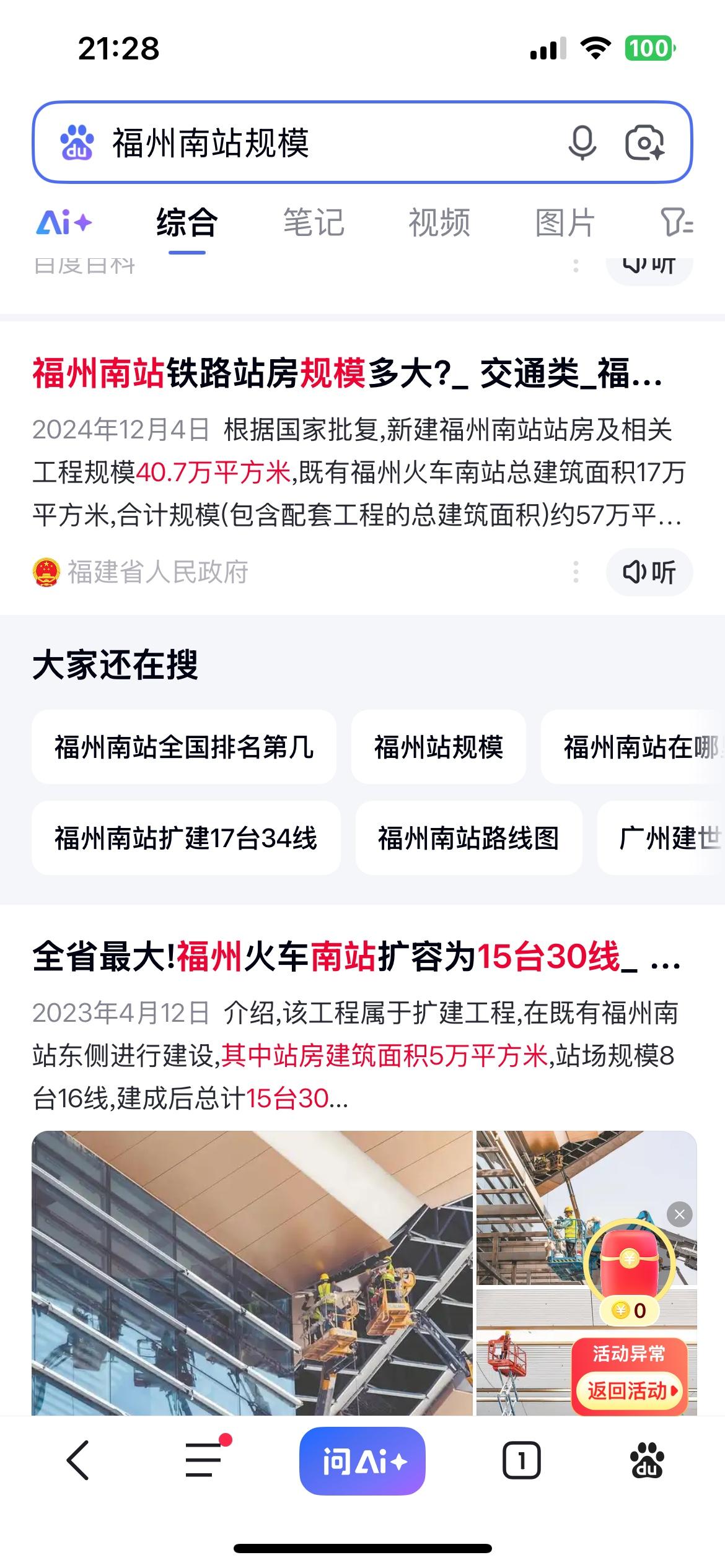The image size is (725, 1568).
Task: Switch to the 视频 tab
Action: [x=441, y=223]
